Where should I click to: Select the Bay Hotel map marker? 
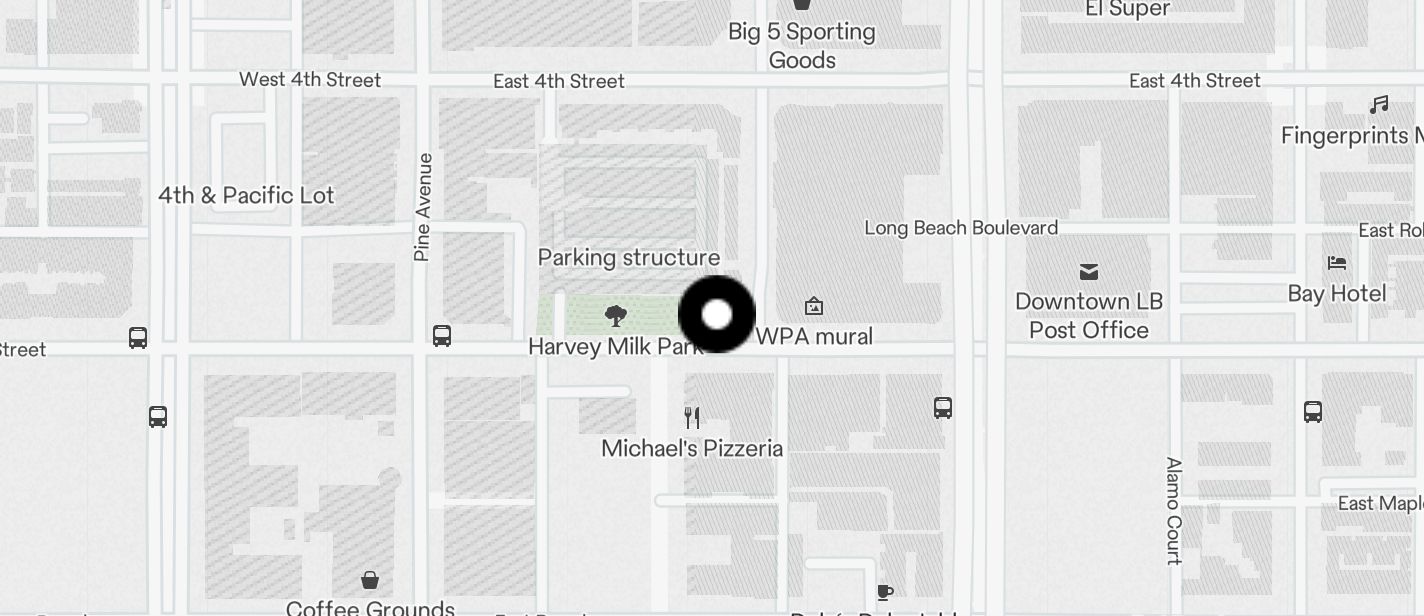coord(1337,264)
